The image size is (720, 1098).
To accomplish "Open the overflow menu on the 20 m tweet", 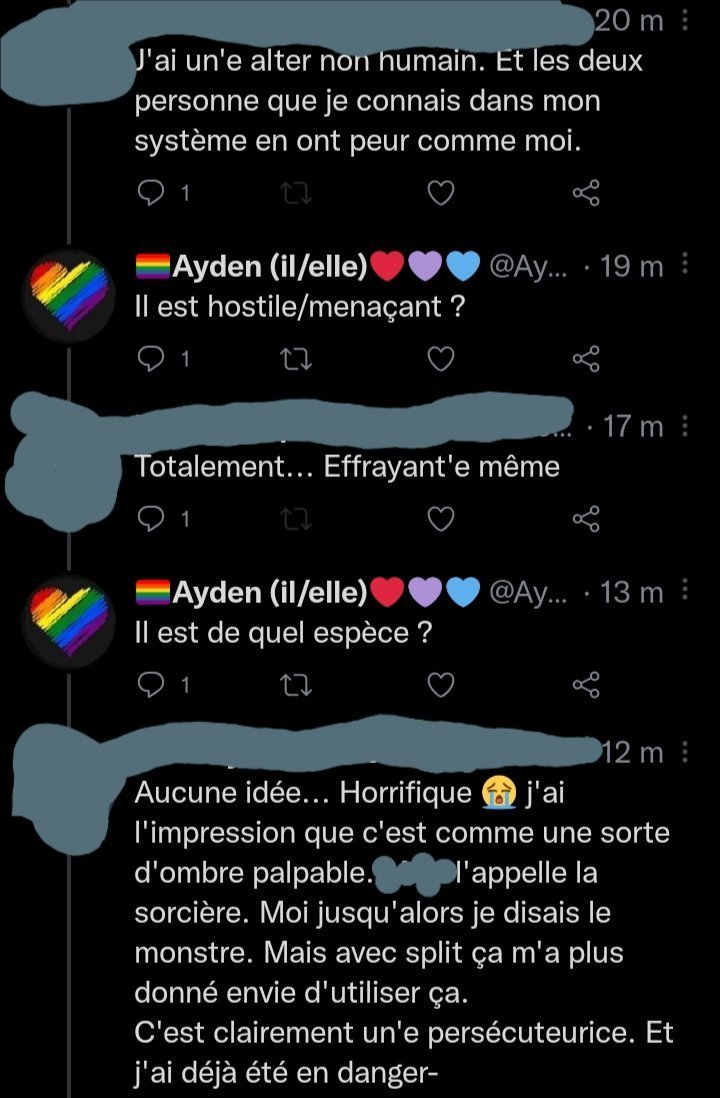I will (x=685, y=20).
